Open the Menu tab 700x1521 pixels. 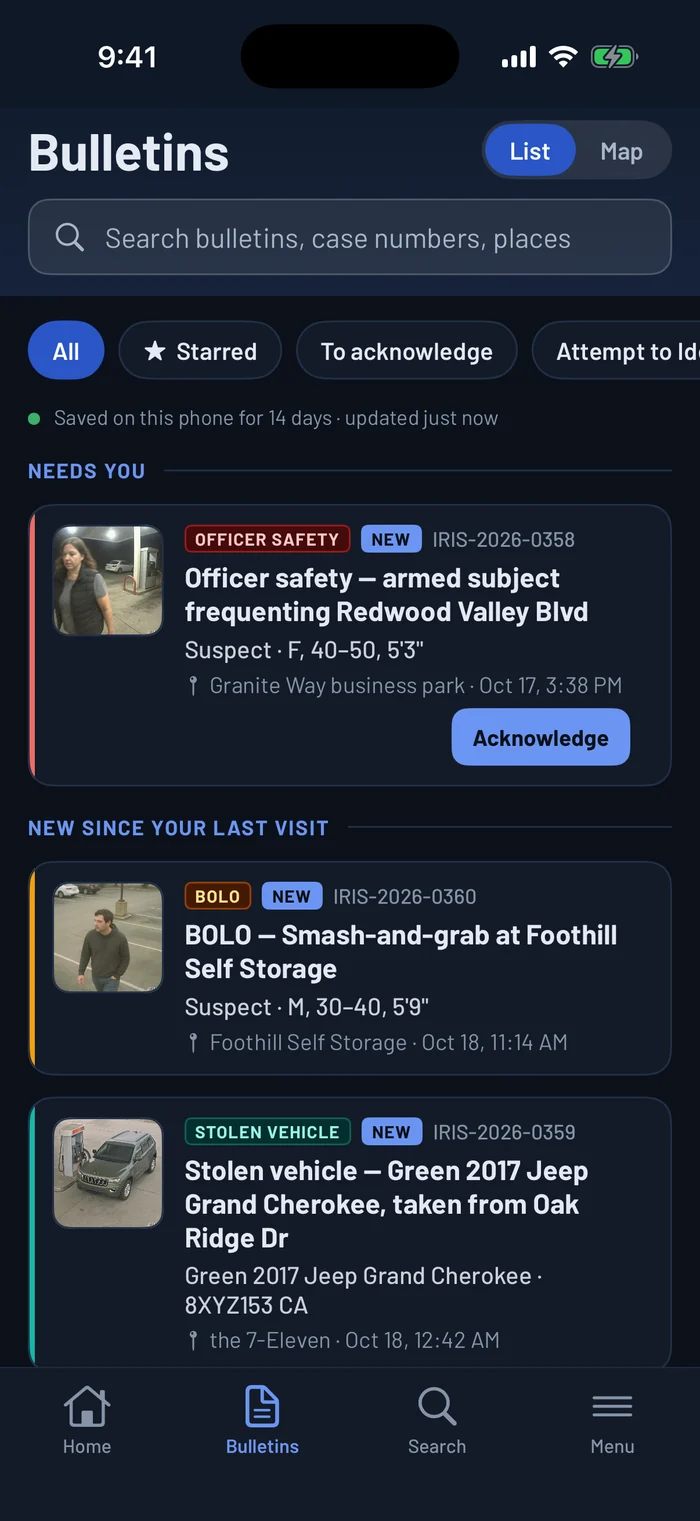pyautogui.click(x=612, y=1420)
